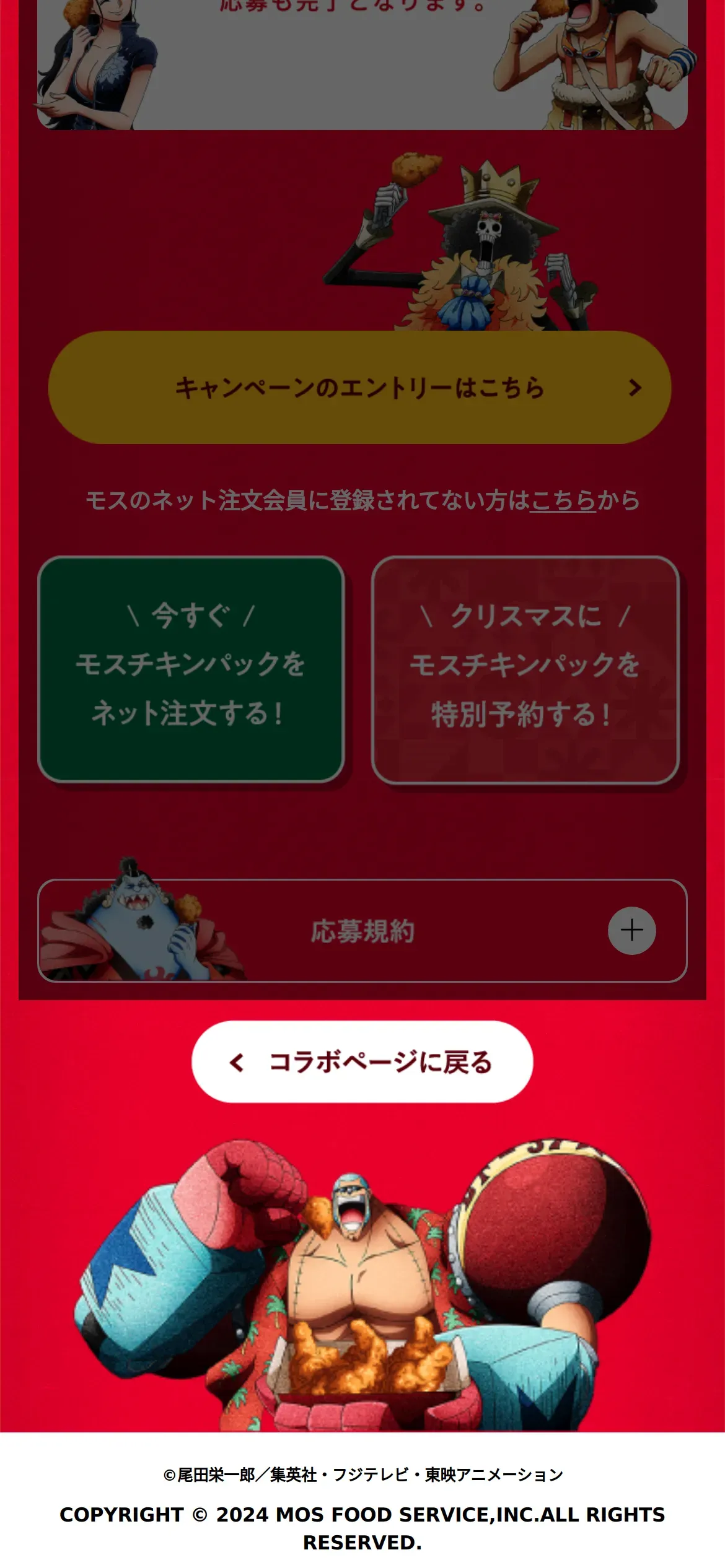
Task: Tap the キャンペーンのエントリーはこちら button
Action: 359,388
